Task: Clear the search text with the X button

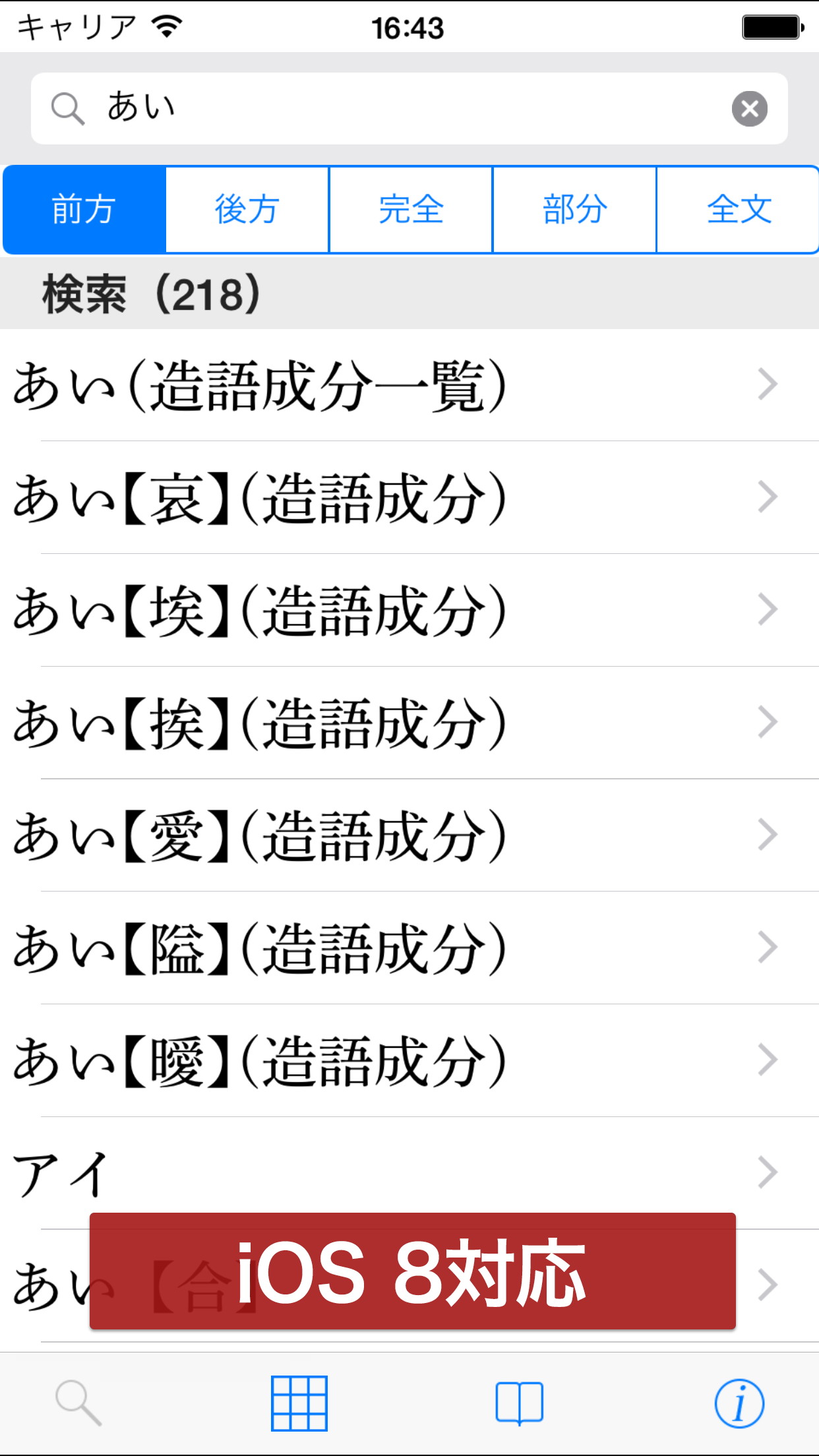Action: (x=749, y=109)
